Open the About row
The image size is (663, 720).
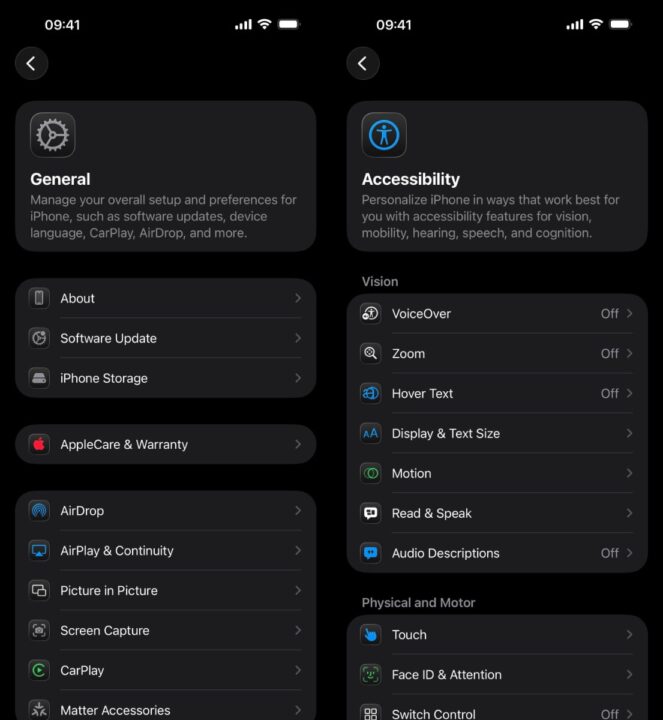pyautogui.click(x=165, y=298)
